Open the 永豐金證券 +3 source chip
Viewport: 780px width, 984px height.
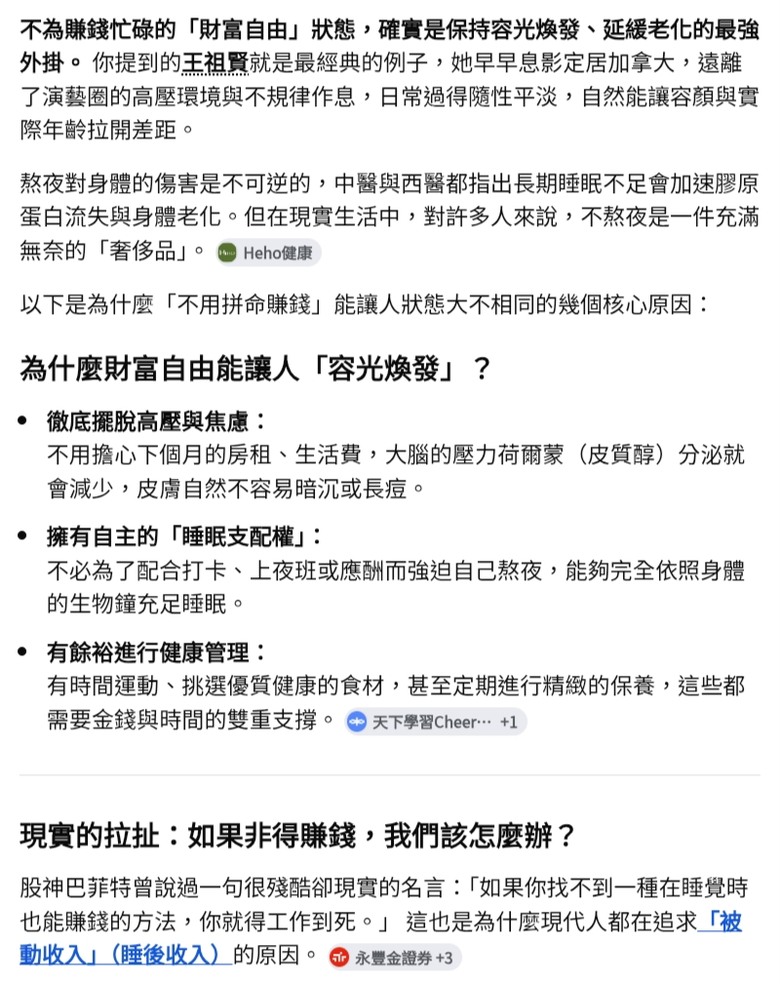coord(395,958)
